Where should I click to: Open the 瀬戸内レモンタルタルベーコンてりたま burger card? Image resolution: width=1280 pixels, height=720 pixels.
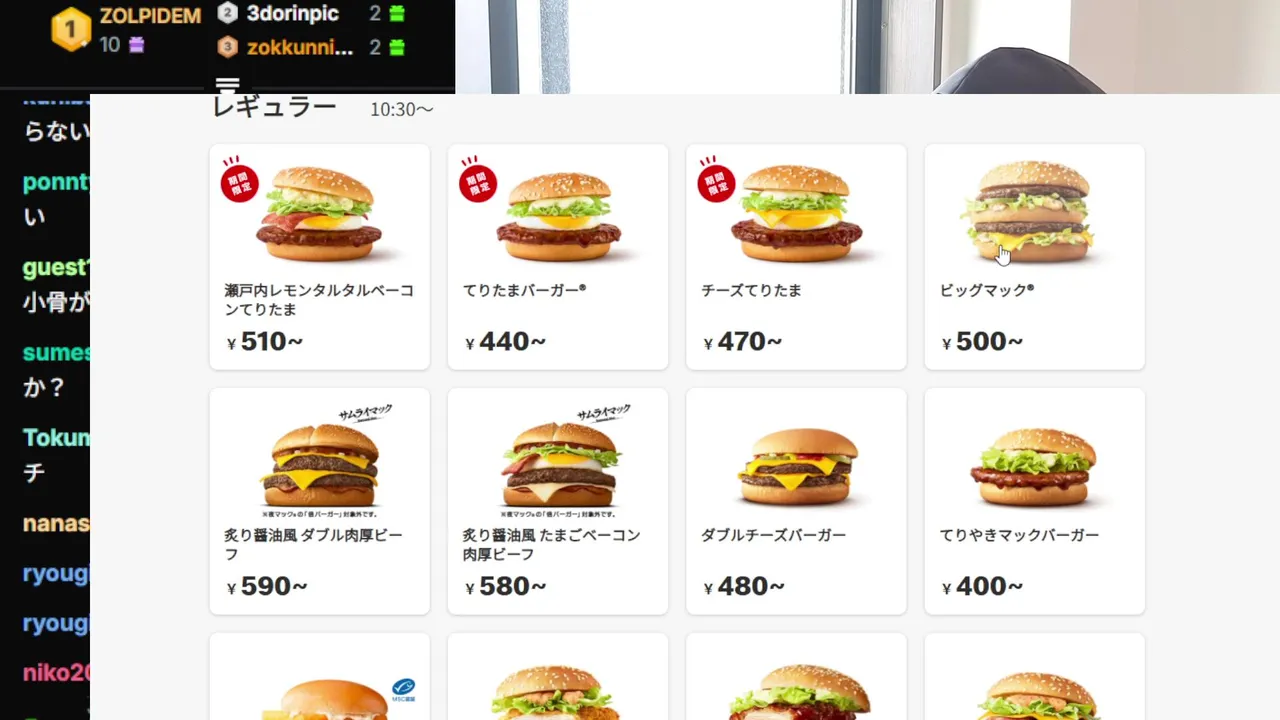[x=319, y=256]
